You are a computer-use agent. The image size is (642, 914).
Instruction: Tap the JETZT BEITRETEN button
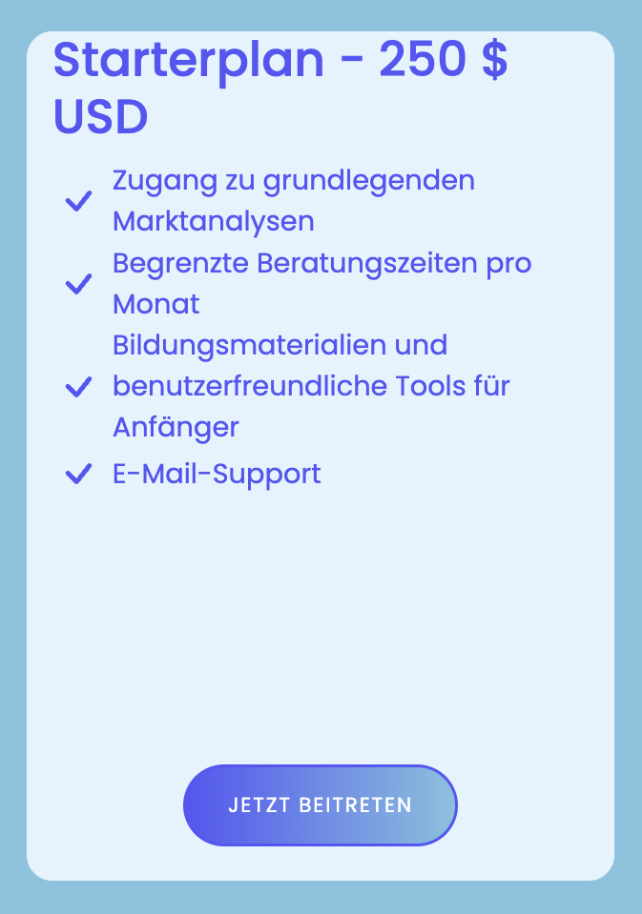click(x=320, y=805)
